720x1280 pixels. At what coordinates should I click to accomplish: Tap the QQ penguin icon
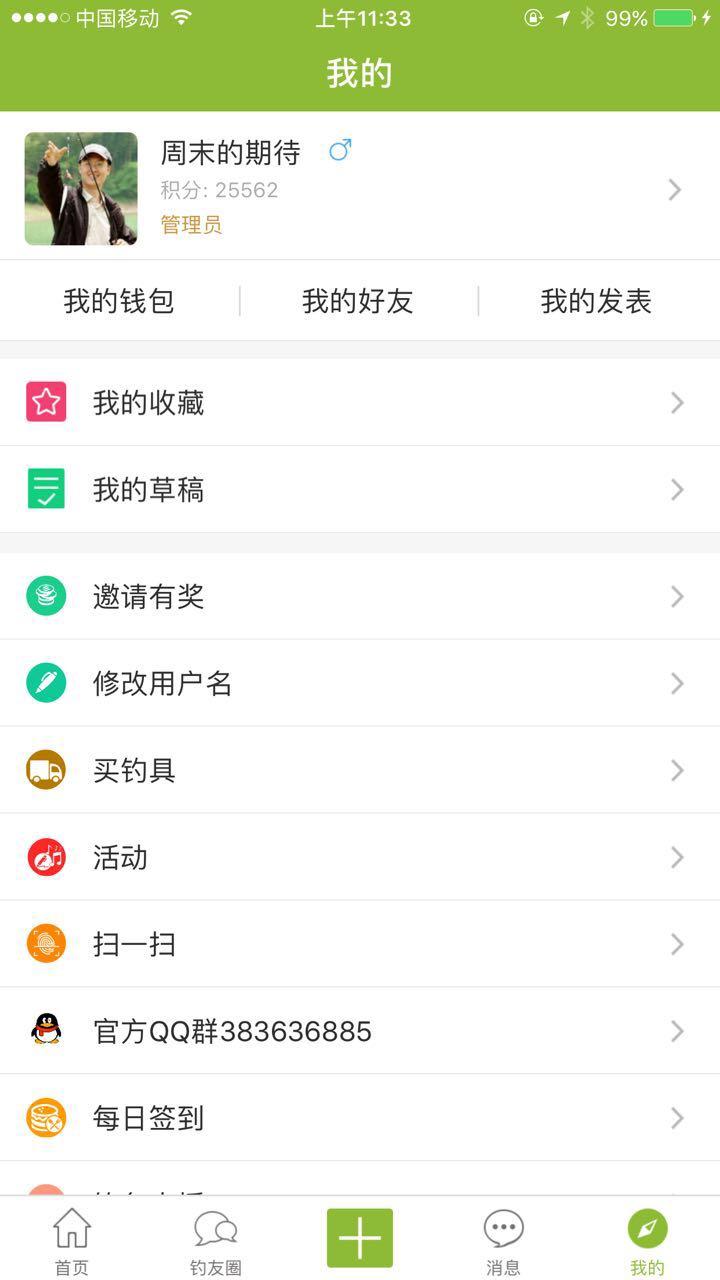point(45,1031)
